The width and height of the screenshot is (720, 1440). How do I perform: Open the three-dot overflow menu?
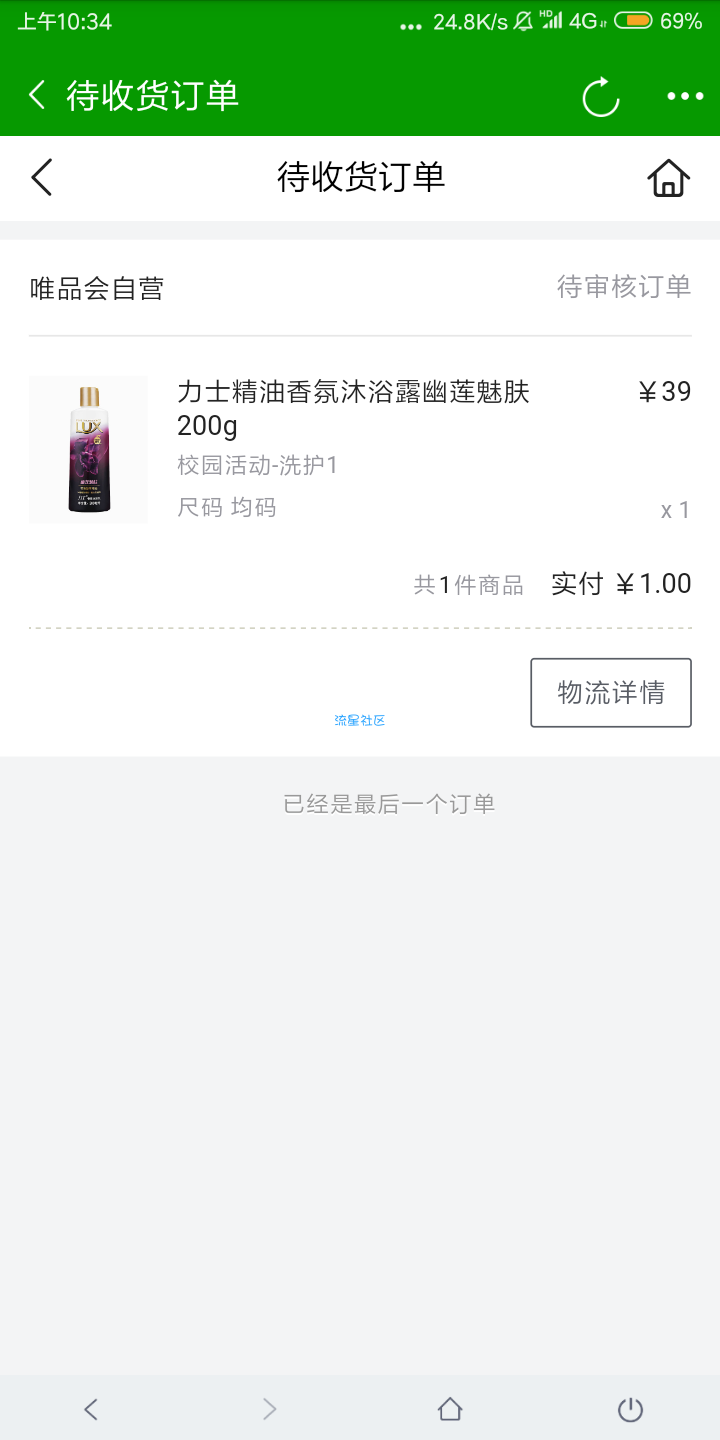(x=685, y=96)
